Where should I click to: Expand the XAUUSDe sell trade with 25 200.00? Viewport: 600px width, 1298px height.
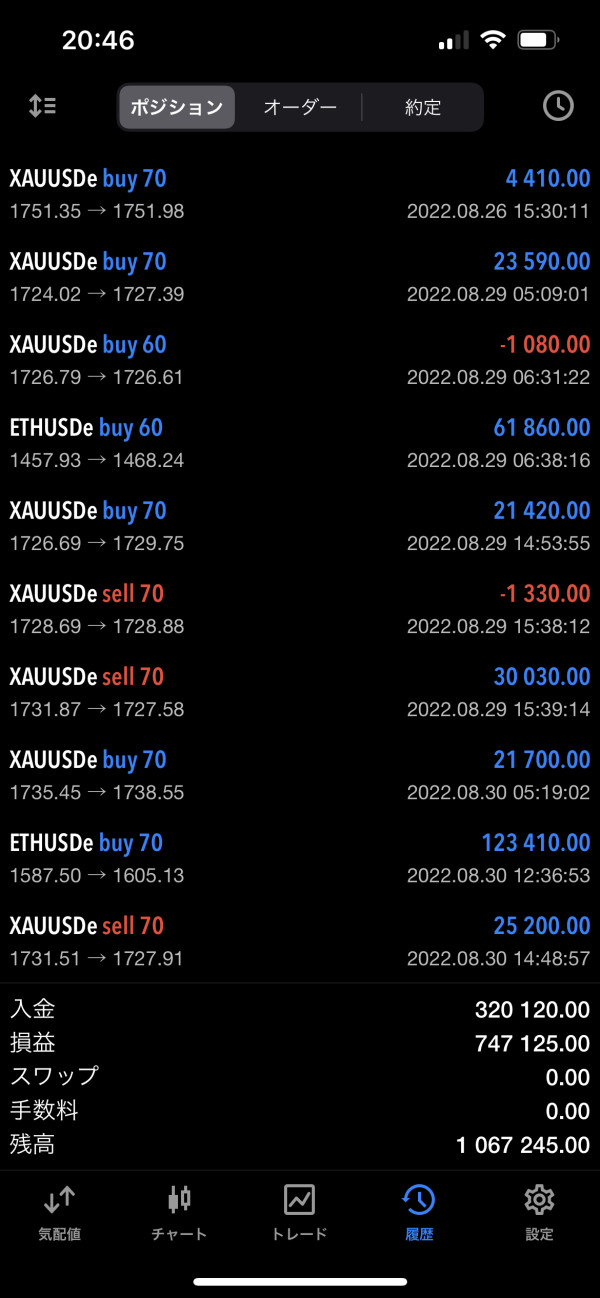click(300, 941)
